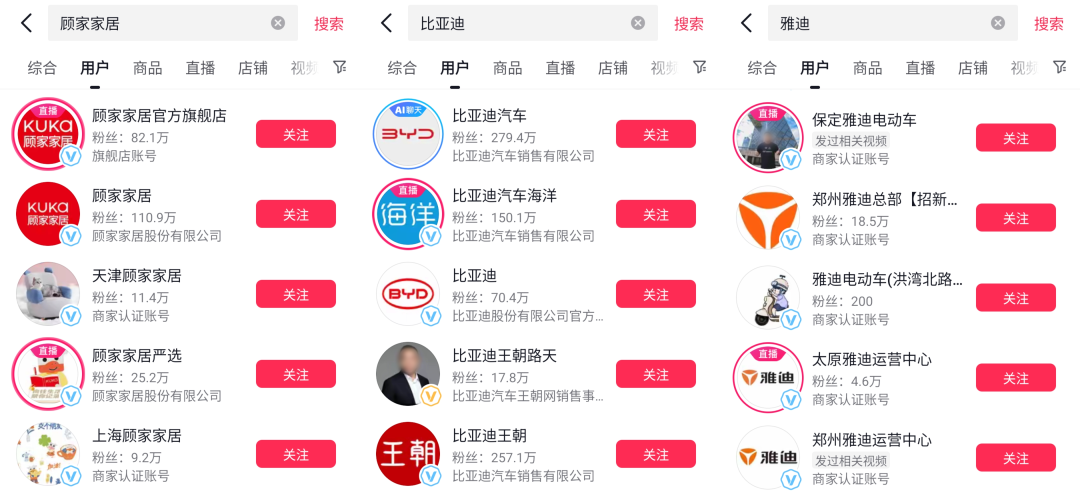Follow 保定雅迪电动车

coord(1016,138)
